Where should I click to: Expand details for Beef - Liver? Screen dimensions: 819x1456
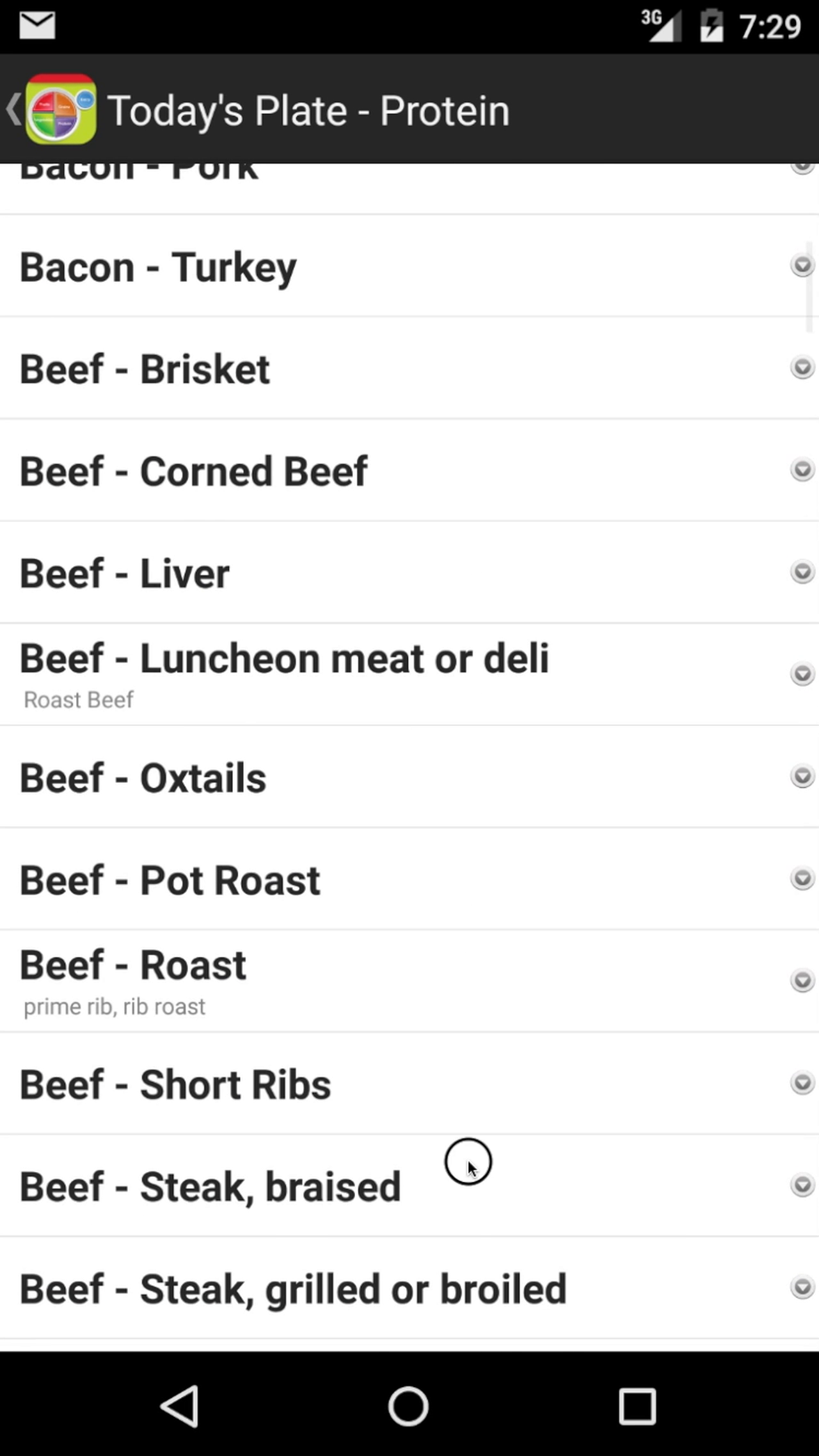click(x=802, y=573)
